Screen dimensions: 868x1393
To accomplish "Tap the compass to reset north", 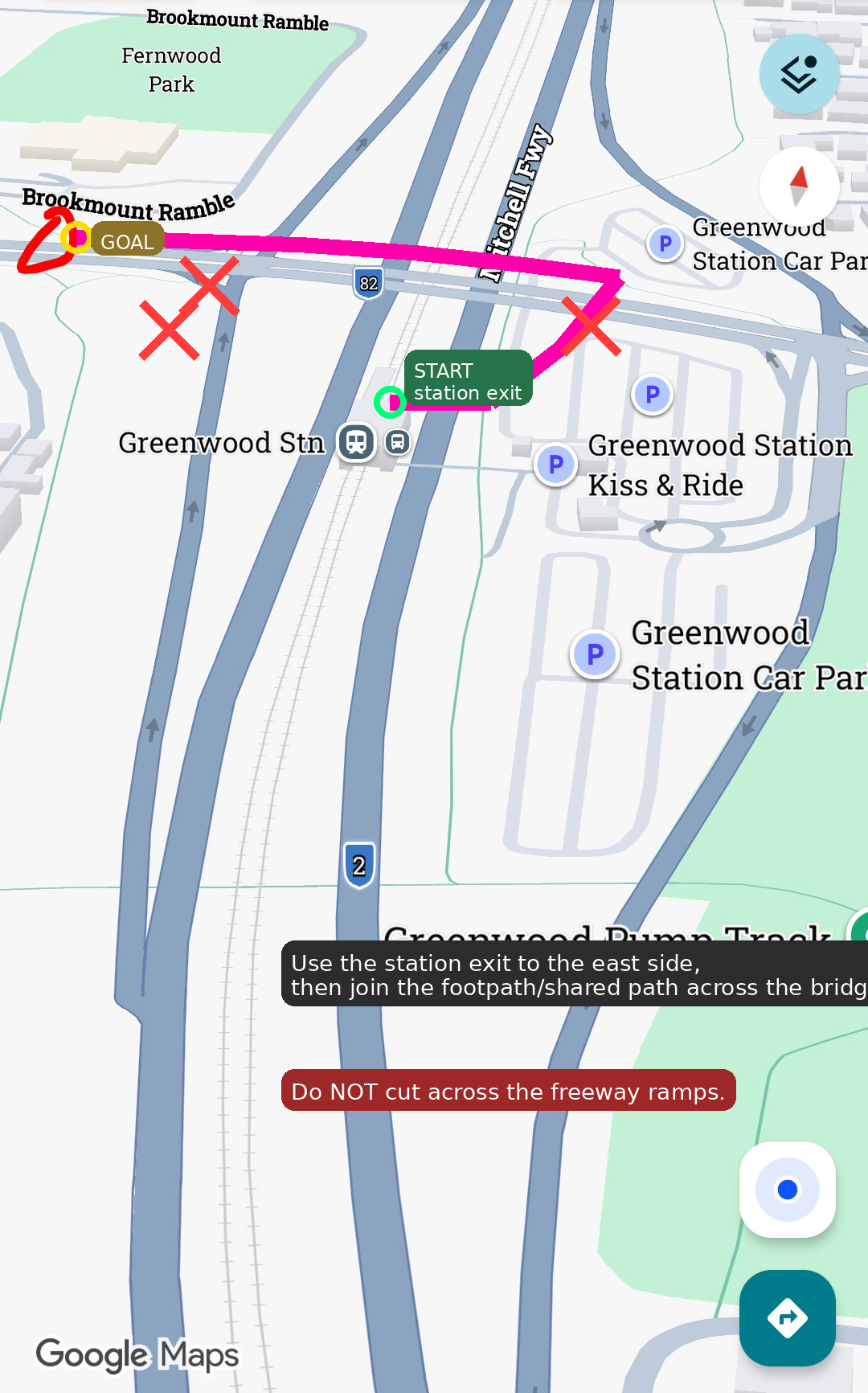I will (799, 186).
